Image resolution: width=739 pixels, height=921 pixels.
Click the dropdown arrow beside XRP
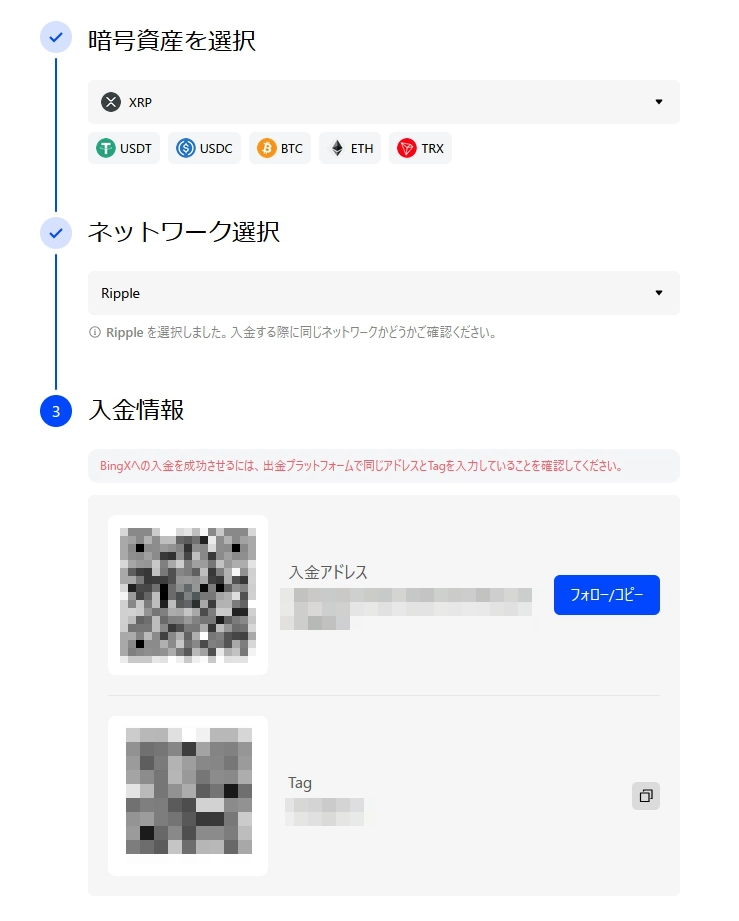[x=658, y=101]
